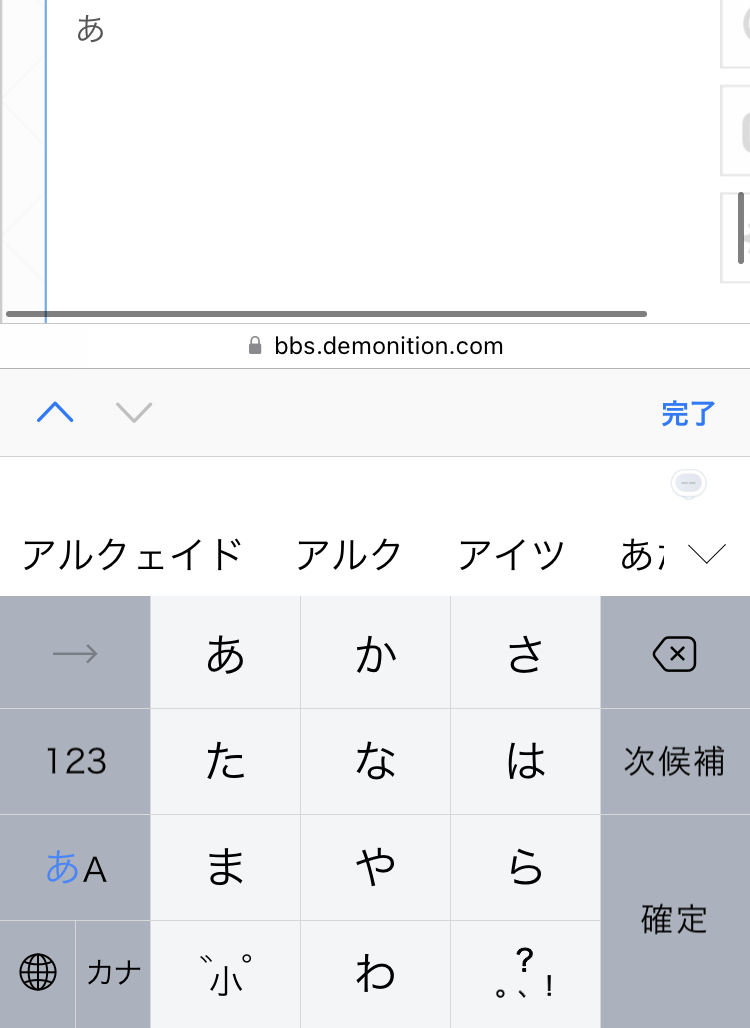Choose the アルク candidate
The width and height of the screenshot is (750, 1028).
pos(349,554)
